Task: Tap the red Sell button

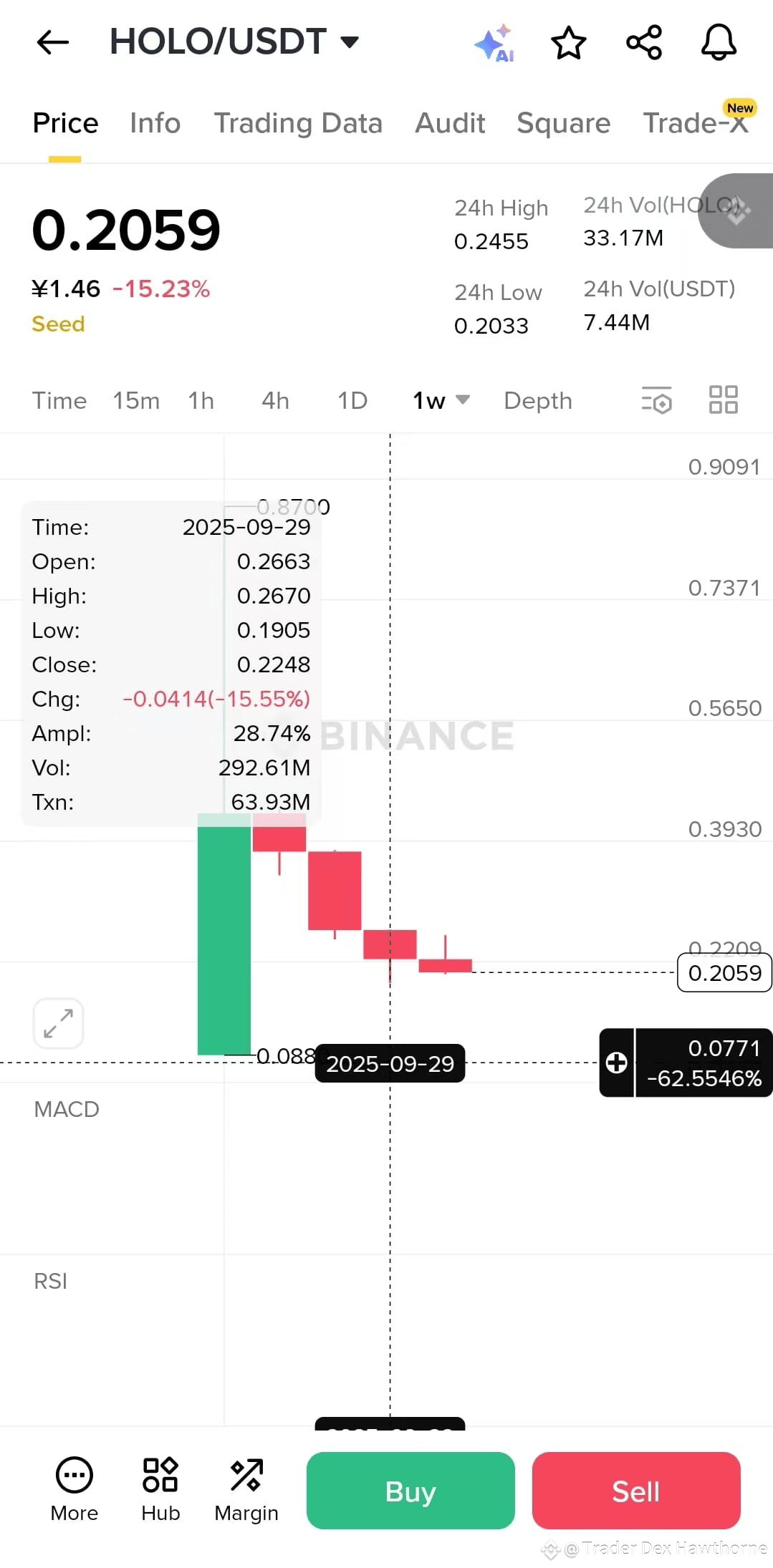Action: (x=635, y=1491)
